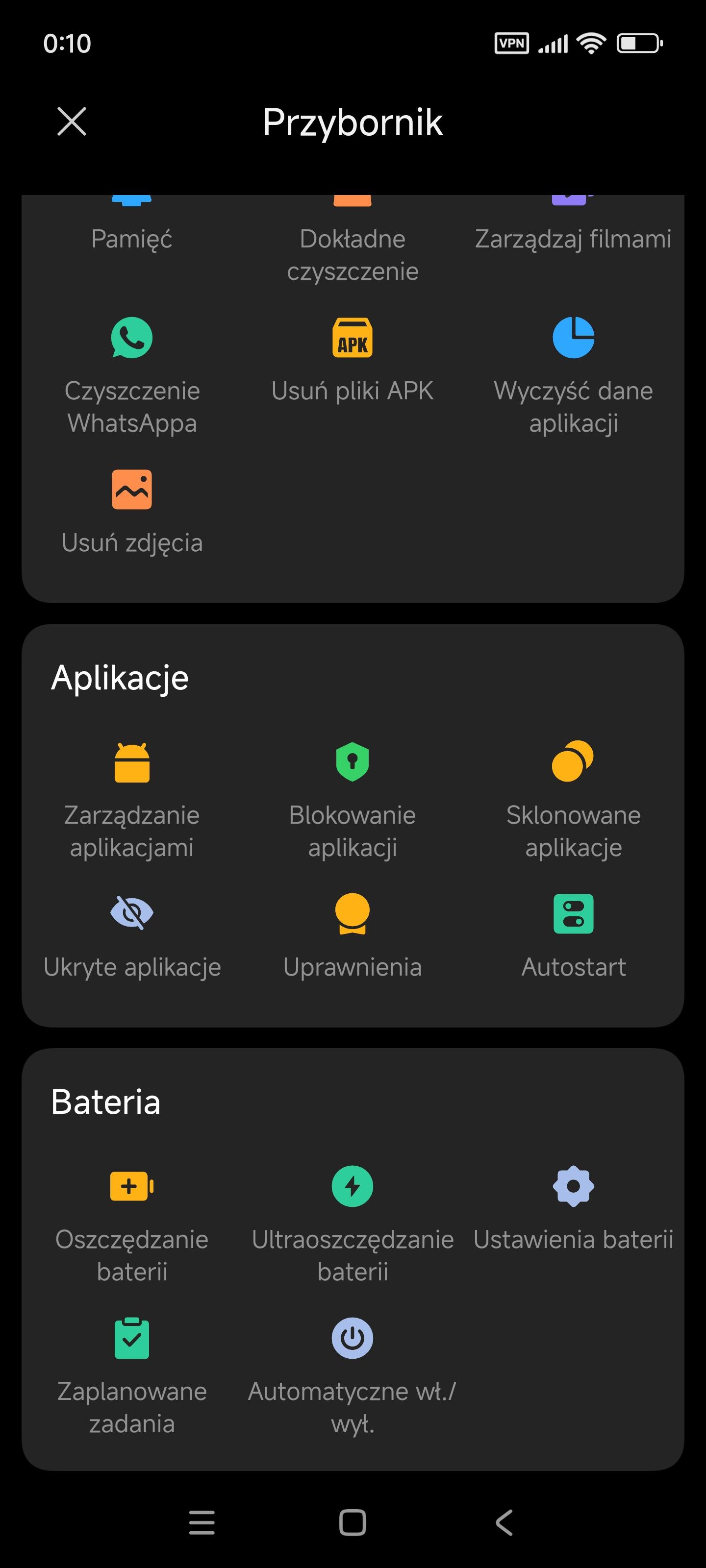Tap the system back button
This screenshot has width=706, height=1568.
504,1522
